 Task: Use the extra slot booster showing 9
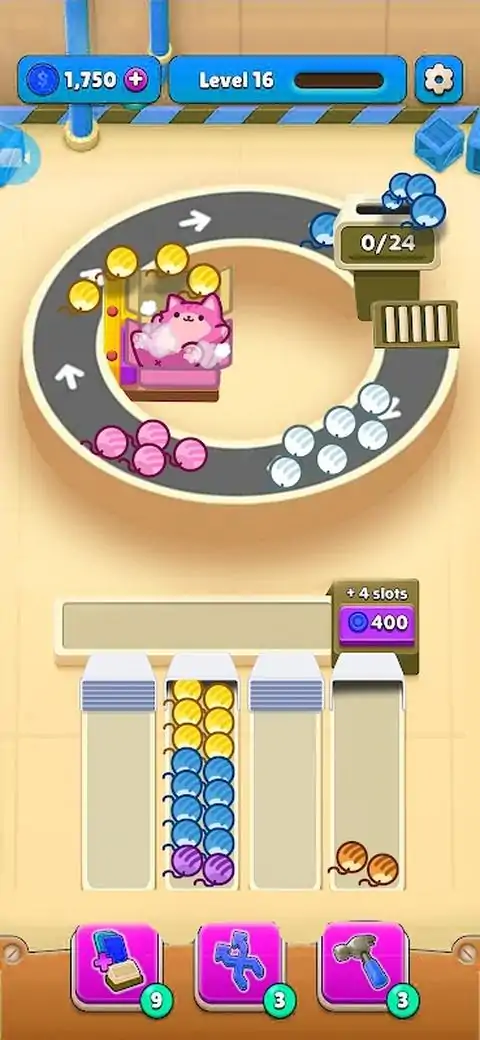pos(119,964)
